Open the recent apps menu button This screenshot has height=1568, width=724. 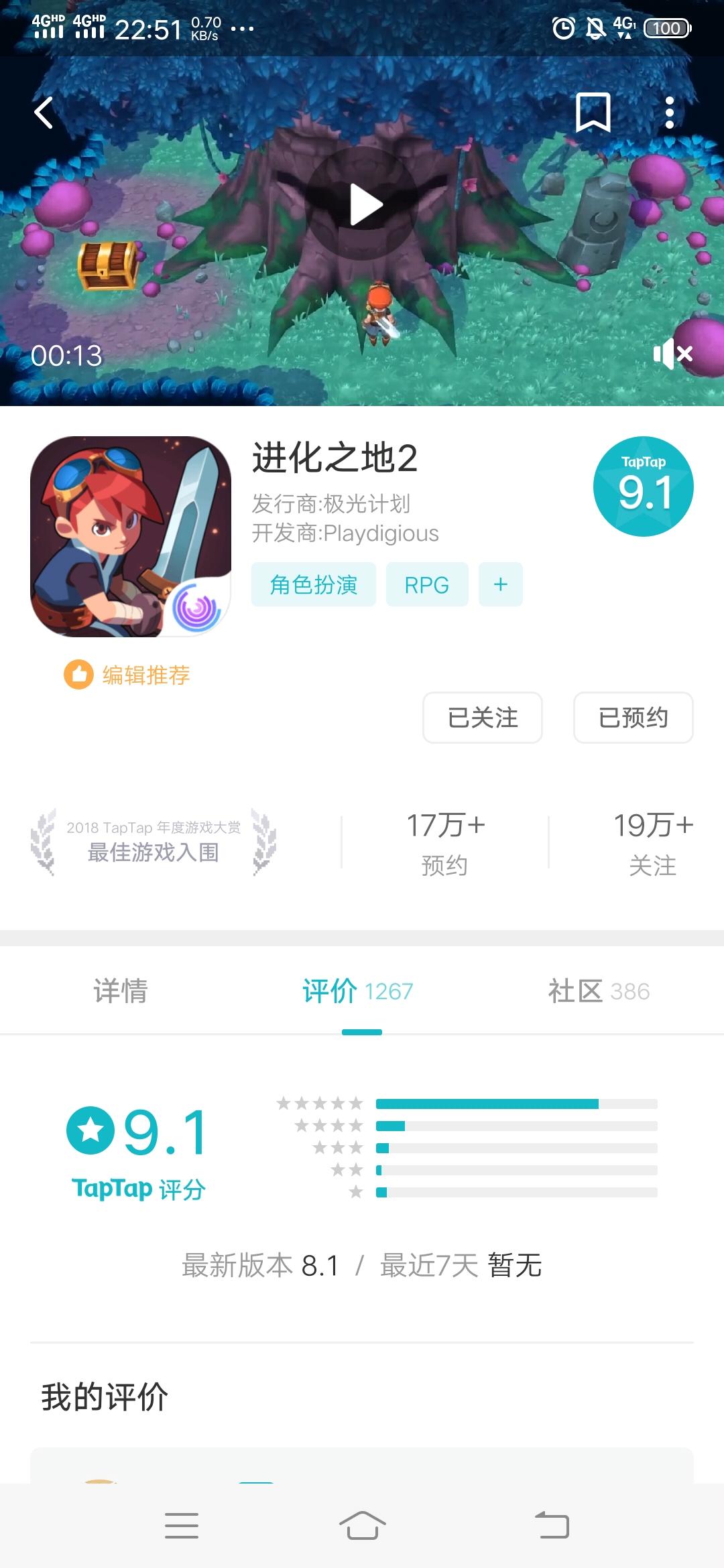(x=182, y=1526)
